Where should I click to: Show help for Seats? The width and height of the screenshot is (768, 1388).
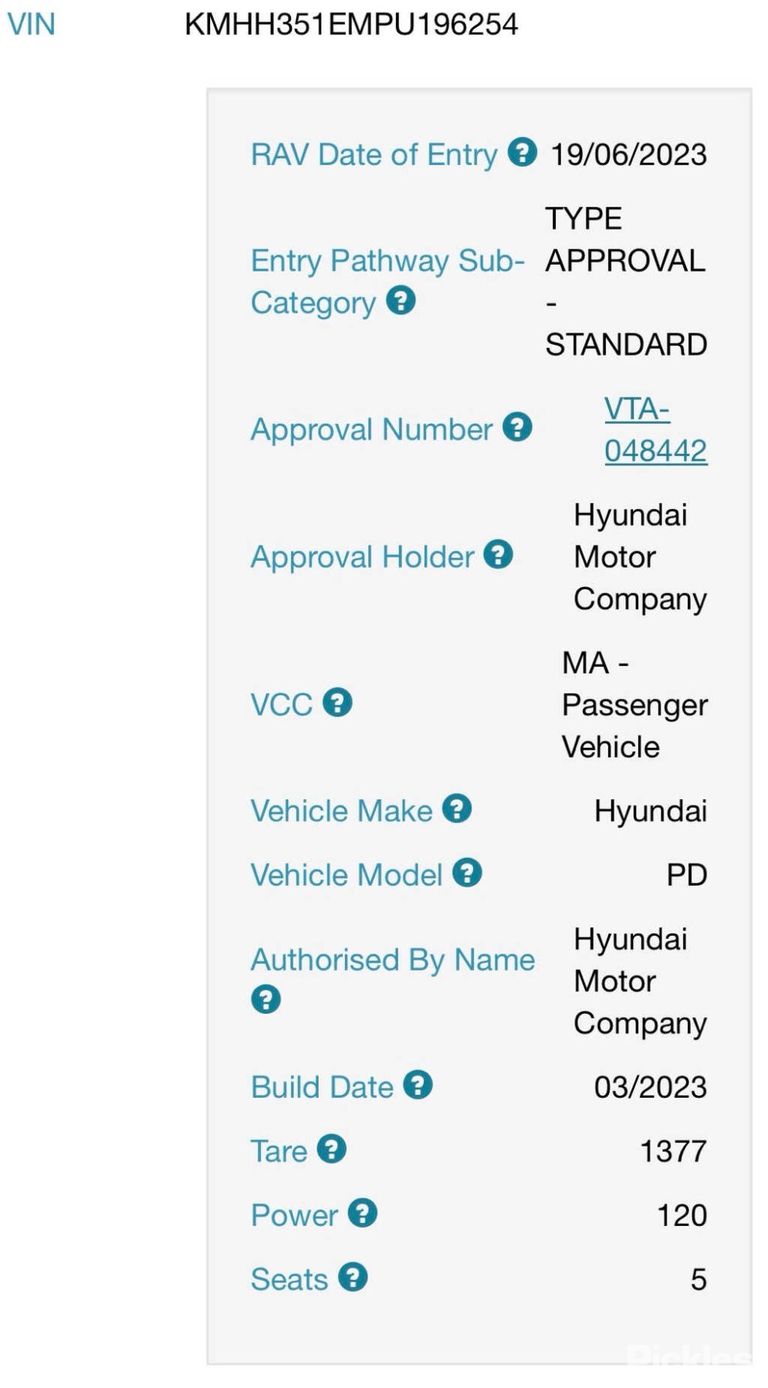click(x=353, y=1277)
